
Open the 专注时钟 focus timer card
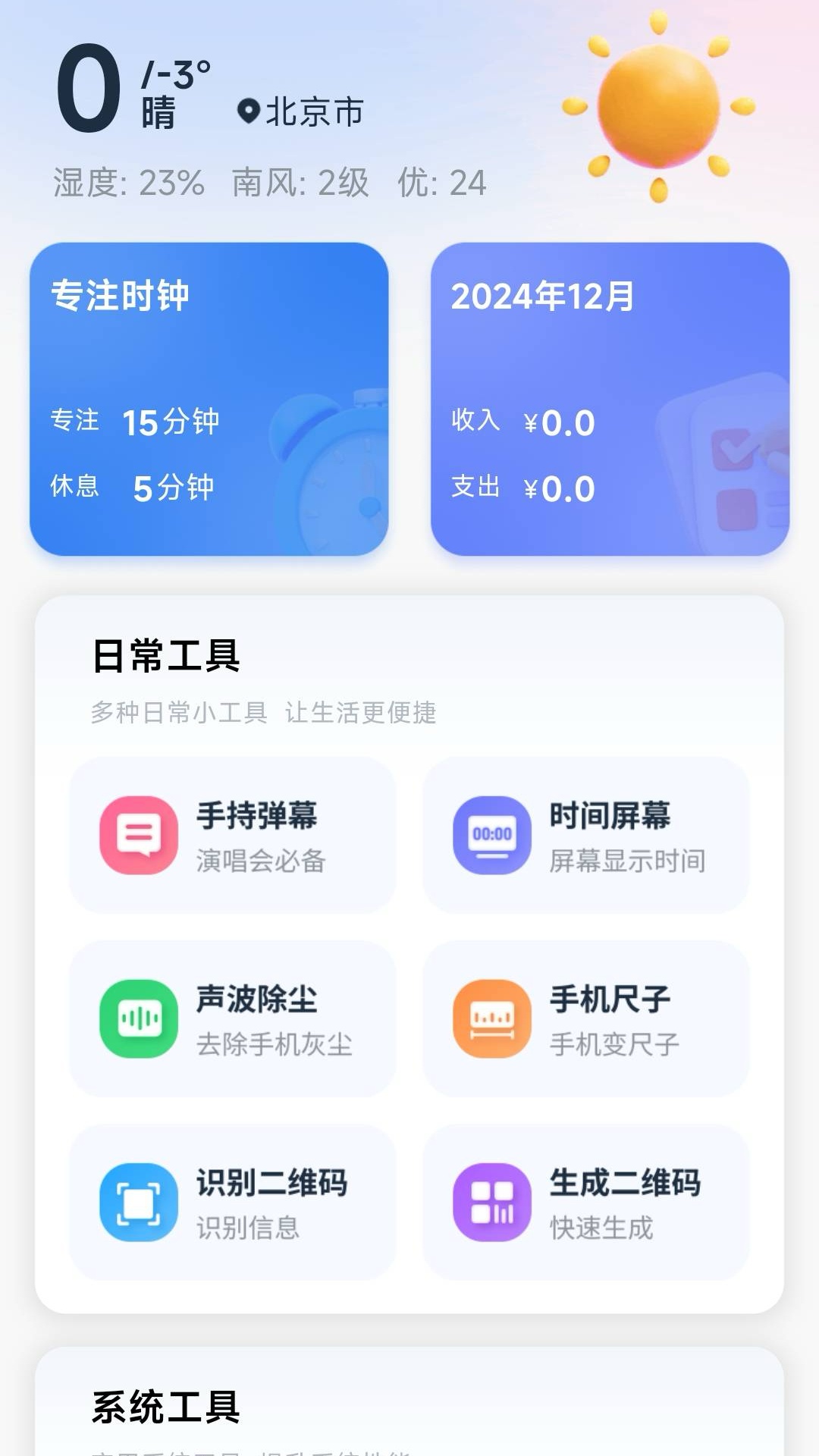pyautogui.click(x=209, y=399)
